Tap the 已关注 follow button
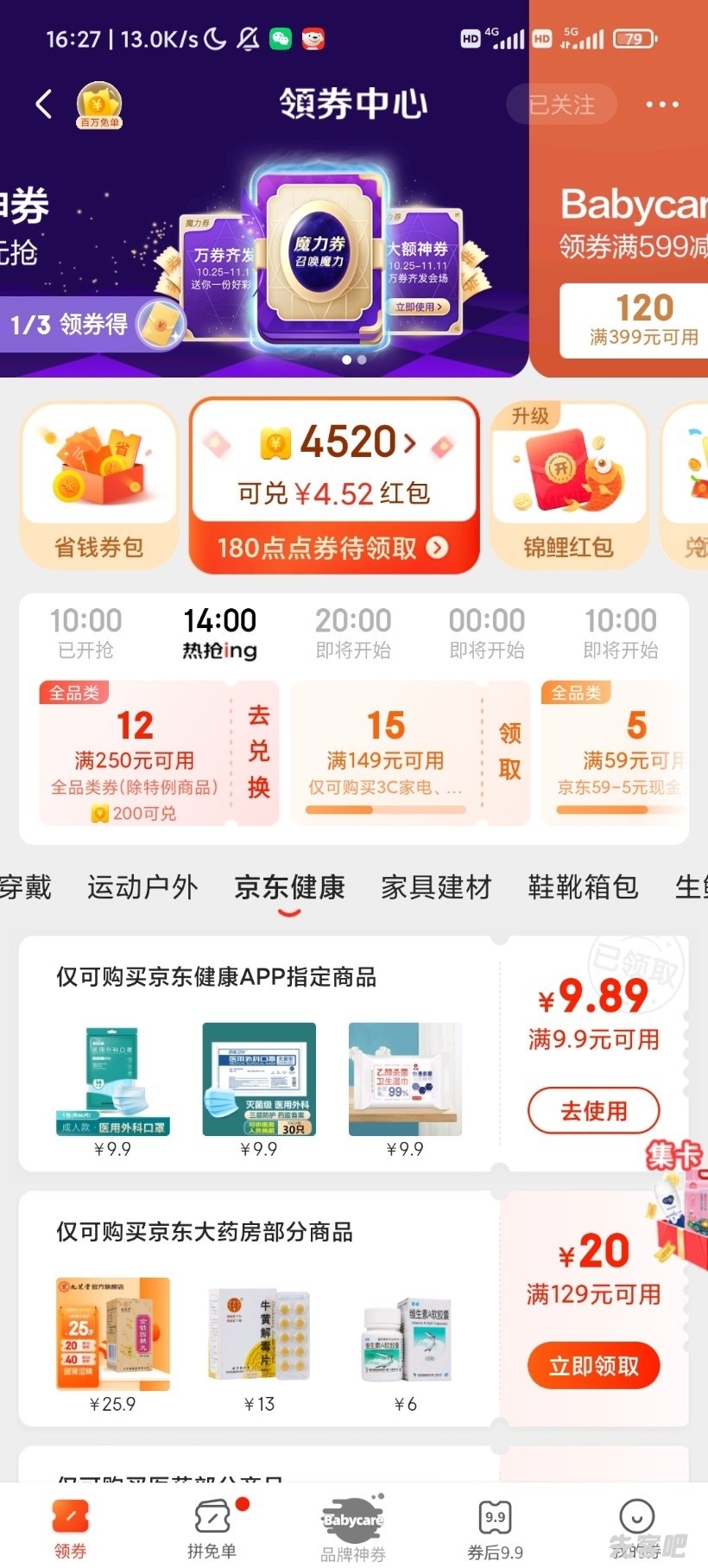Image resolution: width=708 pixels, height=1568 pixels. click(x=561, y=105)
